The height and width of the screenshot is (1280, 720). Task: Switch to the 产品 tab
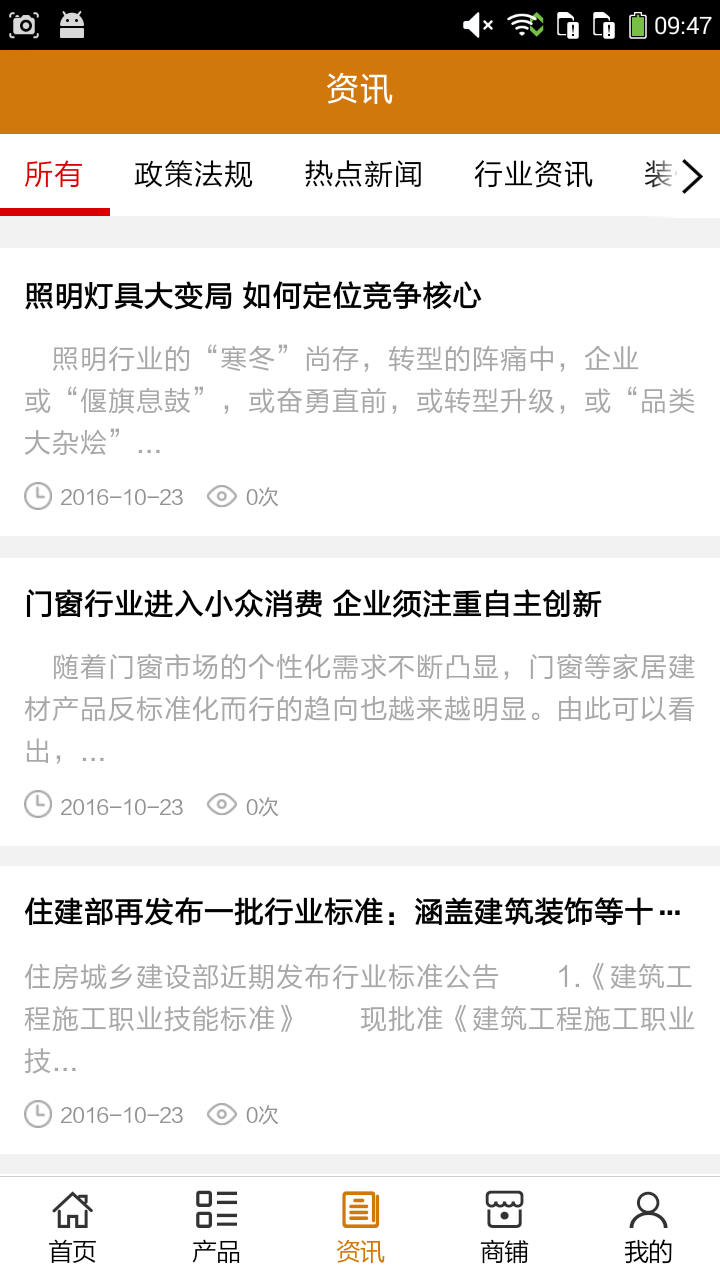pyautogui.click(x=216, y=1227)
